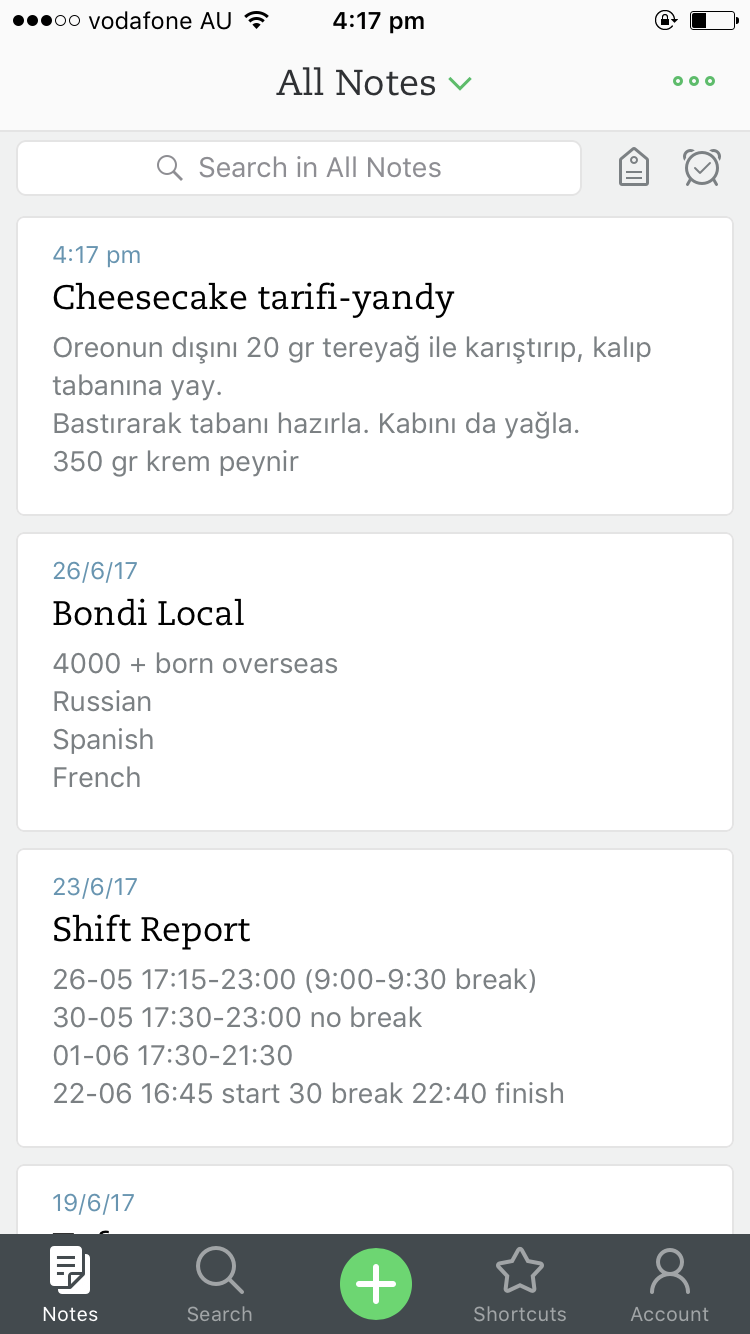Open the three-dot overflow menu
Screen dimensions: 750x1334
coord(694,82)
